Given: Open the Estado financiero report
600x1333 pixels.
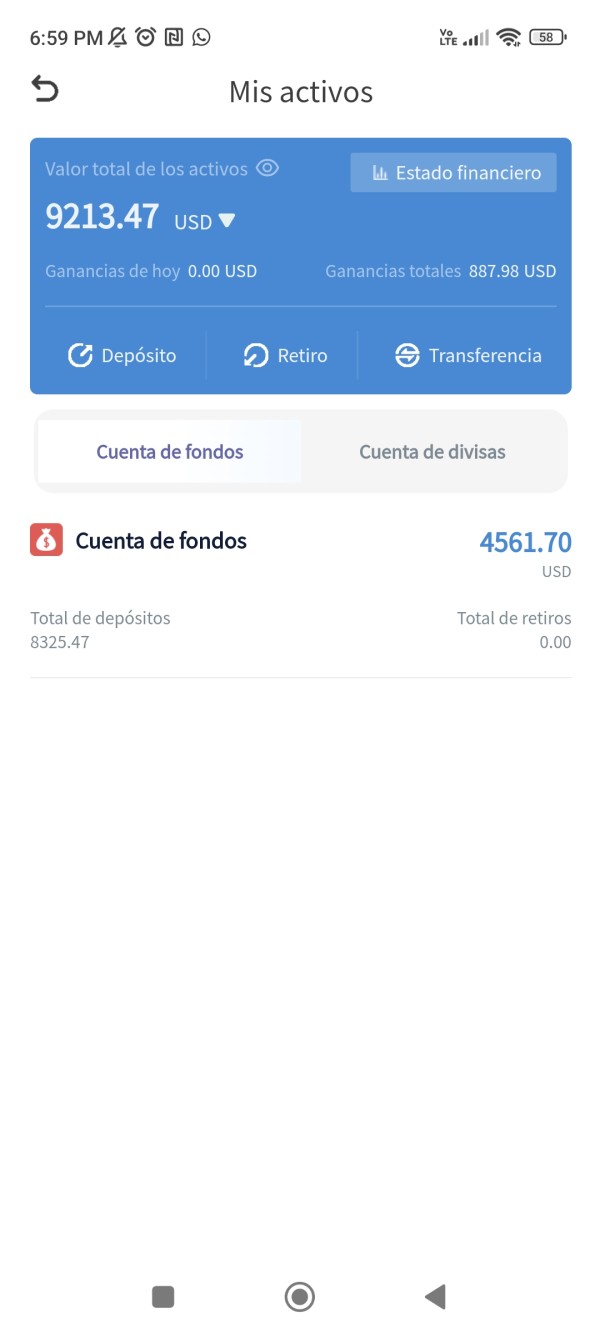Looking at the screenshot, I should point(453,173).
